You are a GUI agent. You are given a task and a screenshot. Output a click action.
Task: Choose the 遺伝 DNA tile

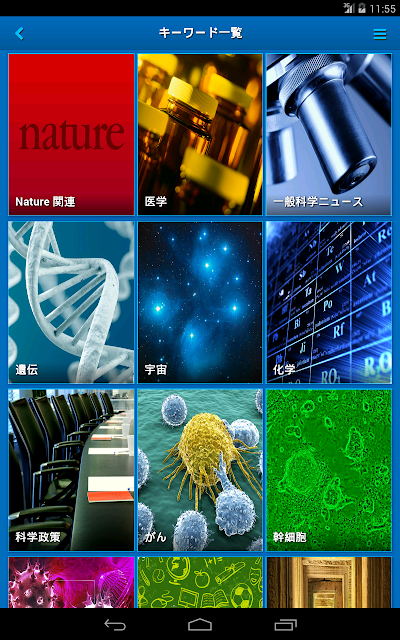coord(71,302)
